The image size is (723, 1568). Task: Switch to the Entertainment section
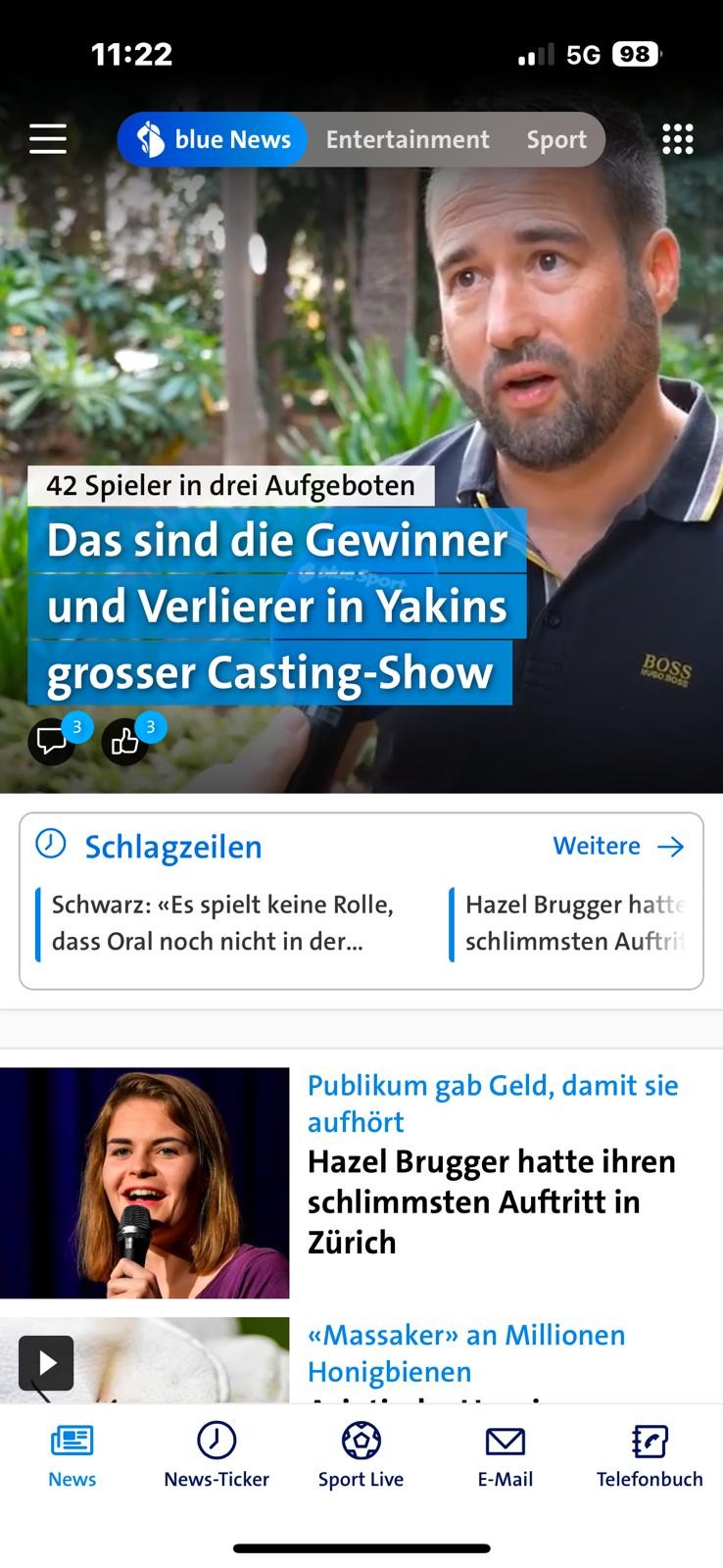point(408,139)
